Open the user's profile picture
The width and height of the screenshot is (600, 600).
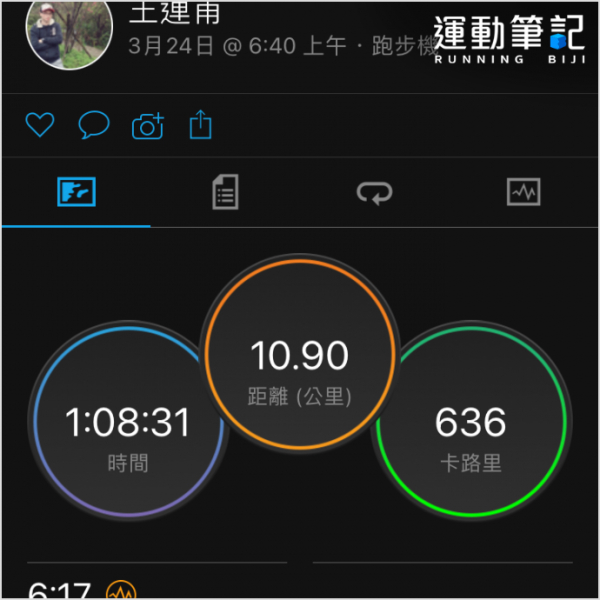point(62,32)
